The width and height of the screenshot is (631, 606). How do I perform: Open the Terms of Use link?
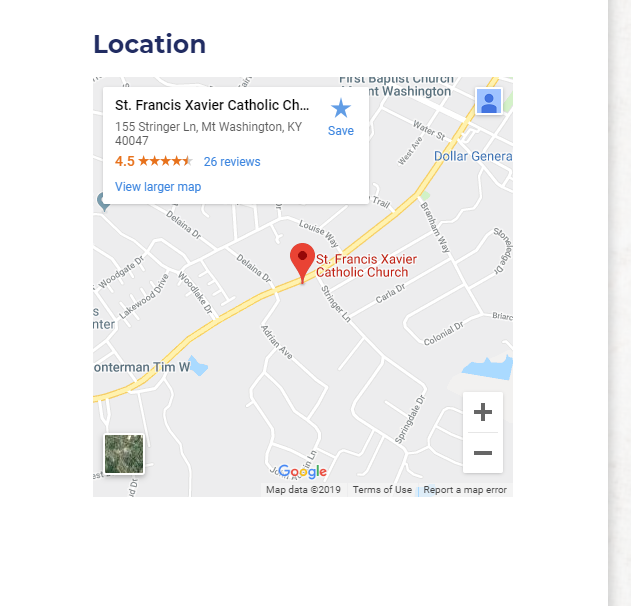click(x=382, y=490)
